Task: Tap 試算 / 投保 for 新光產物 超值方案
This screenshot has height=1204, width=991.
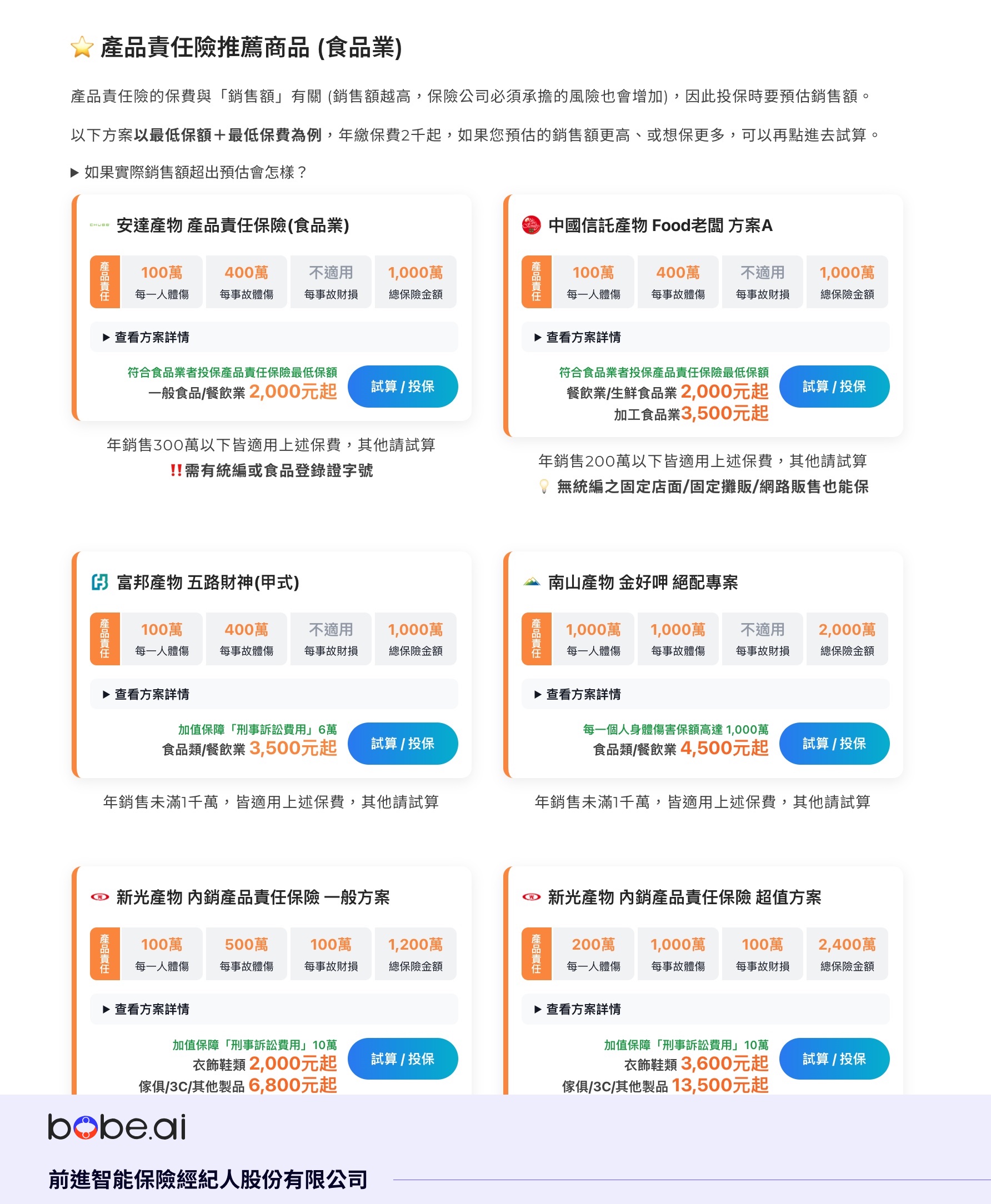Action: pos(833,1058)
